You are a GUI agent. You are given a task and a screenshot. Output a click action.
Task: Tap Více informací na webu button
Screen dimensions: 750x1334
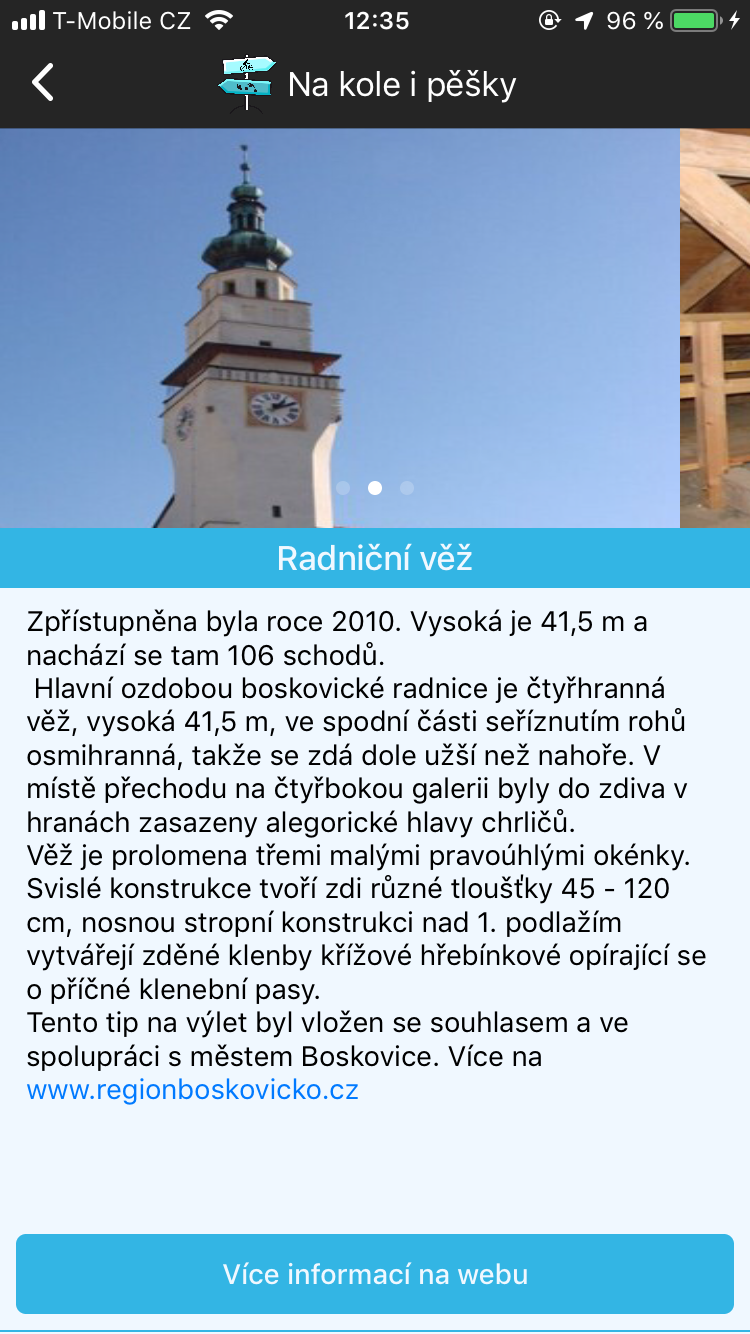375,1274
